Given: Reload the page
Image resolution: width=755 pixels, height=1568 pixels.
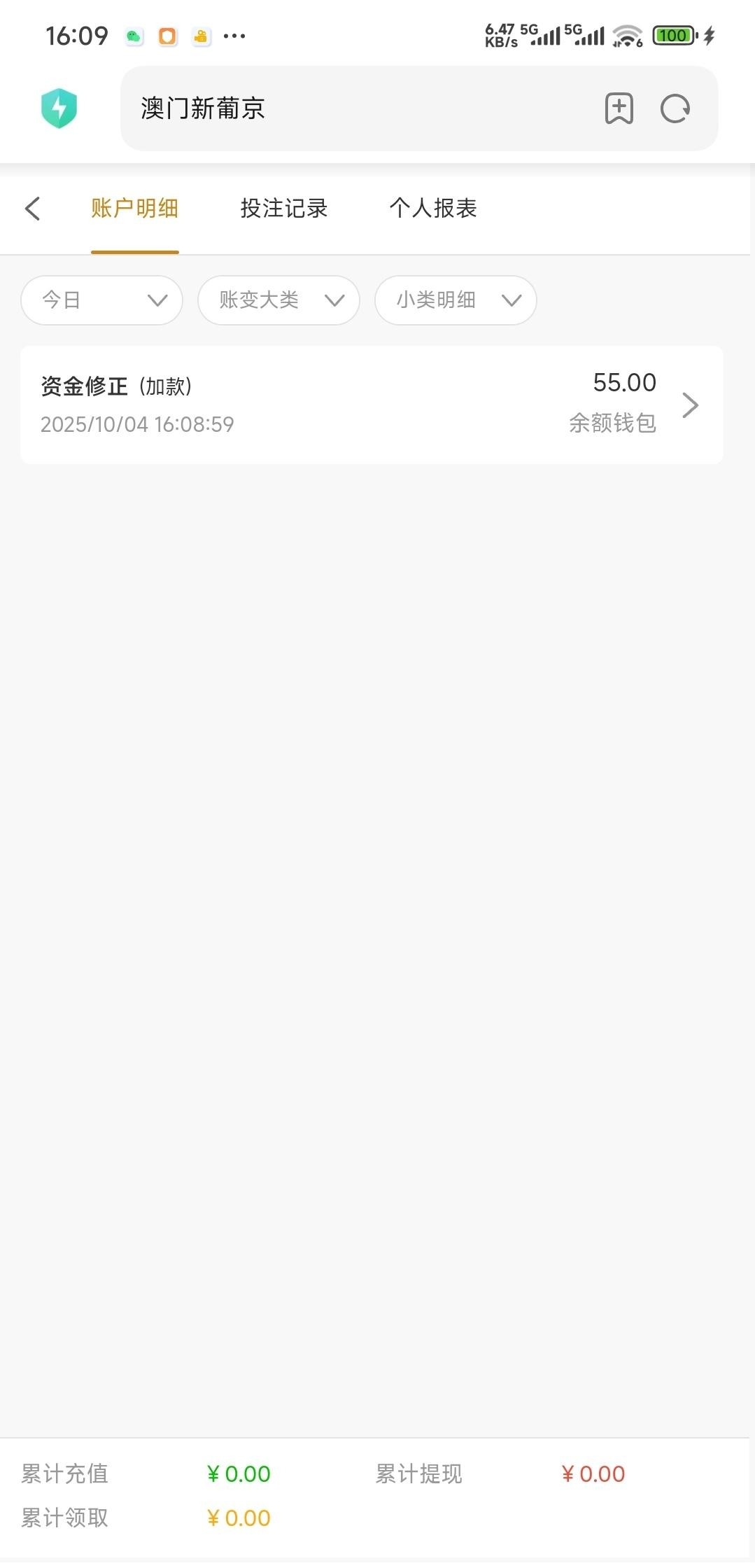Looking at the screenshot, I should pyautogui.click(x=675, y=108).
